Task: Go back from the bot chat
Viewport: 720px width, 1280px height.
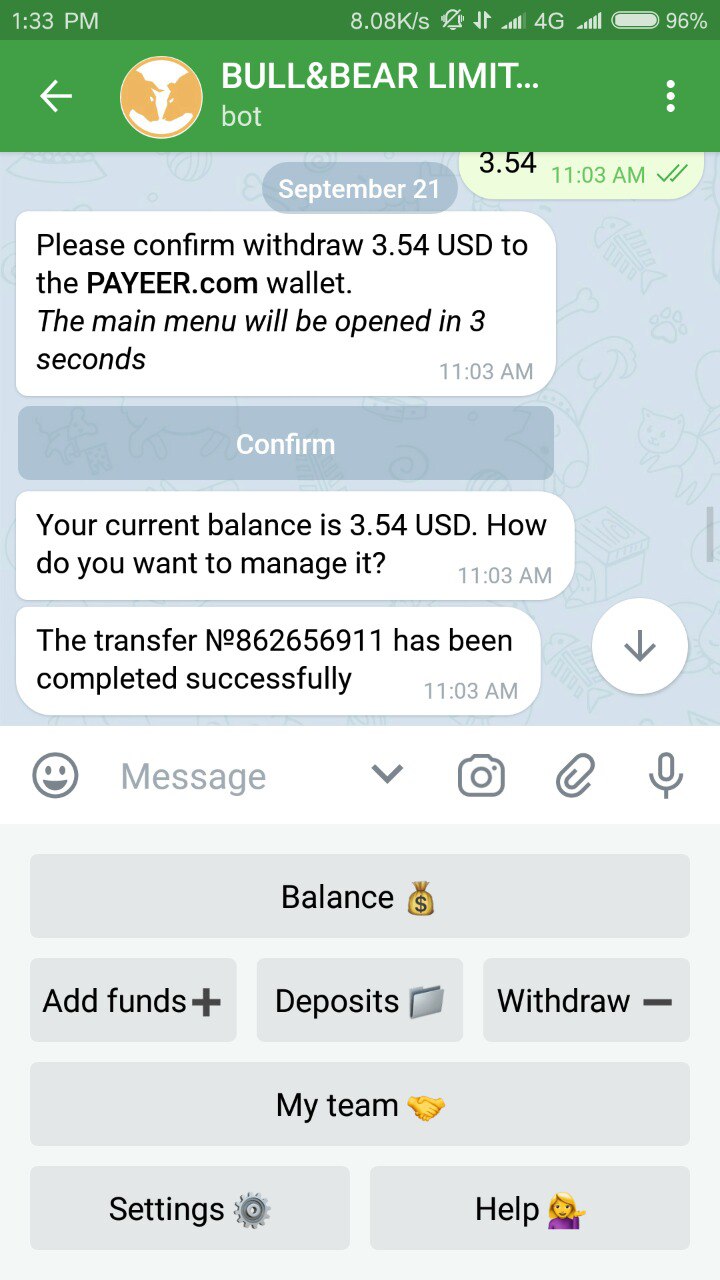Action: (56, 96)
